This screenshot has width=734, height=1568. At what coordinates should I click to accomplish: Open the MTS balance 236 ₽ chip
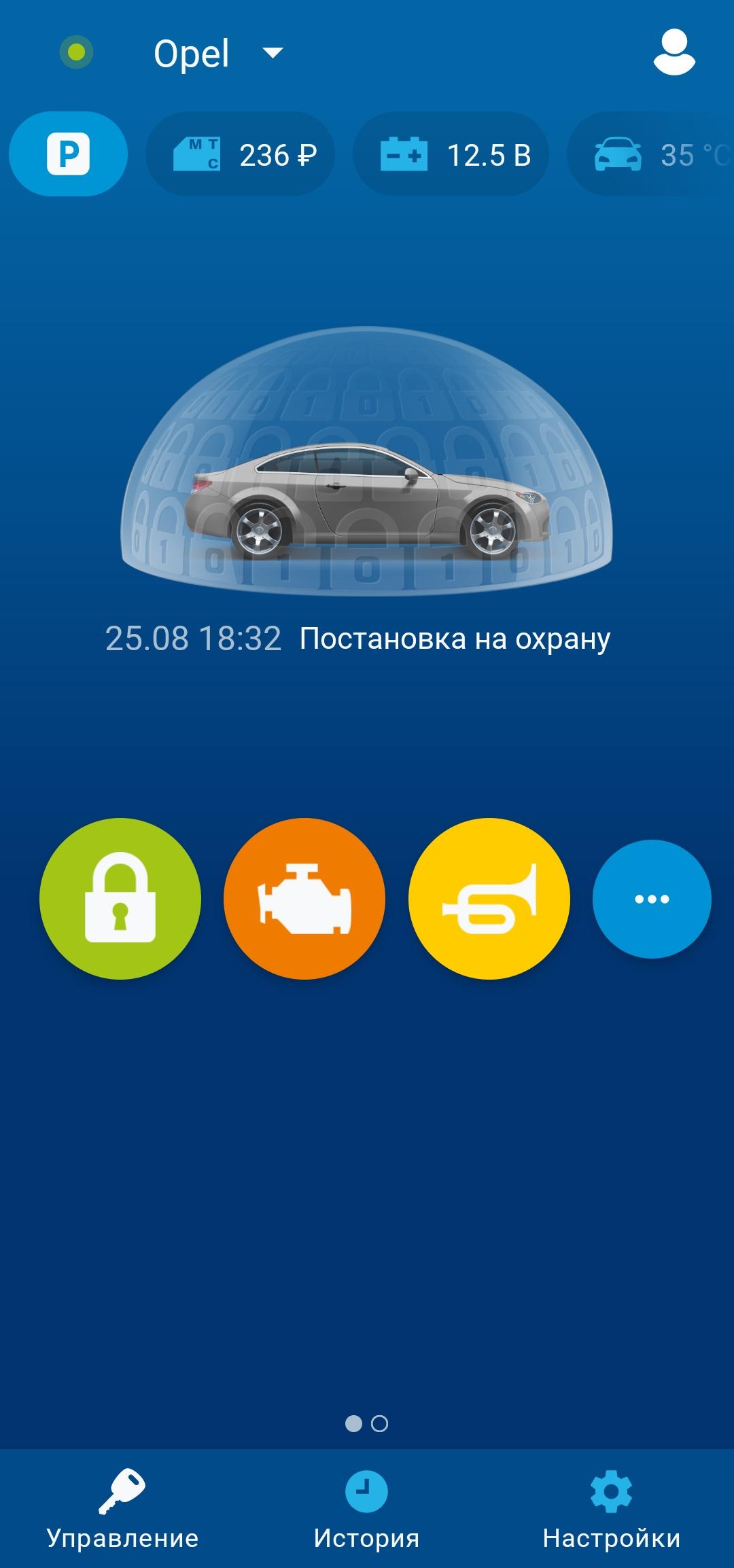tap(241, 154)
